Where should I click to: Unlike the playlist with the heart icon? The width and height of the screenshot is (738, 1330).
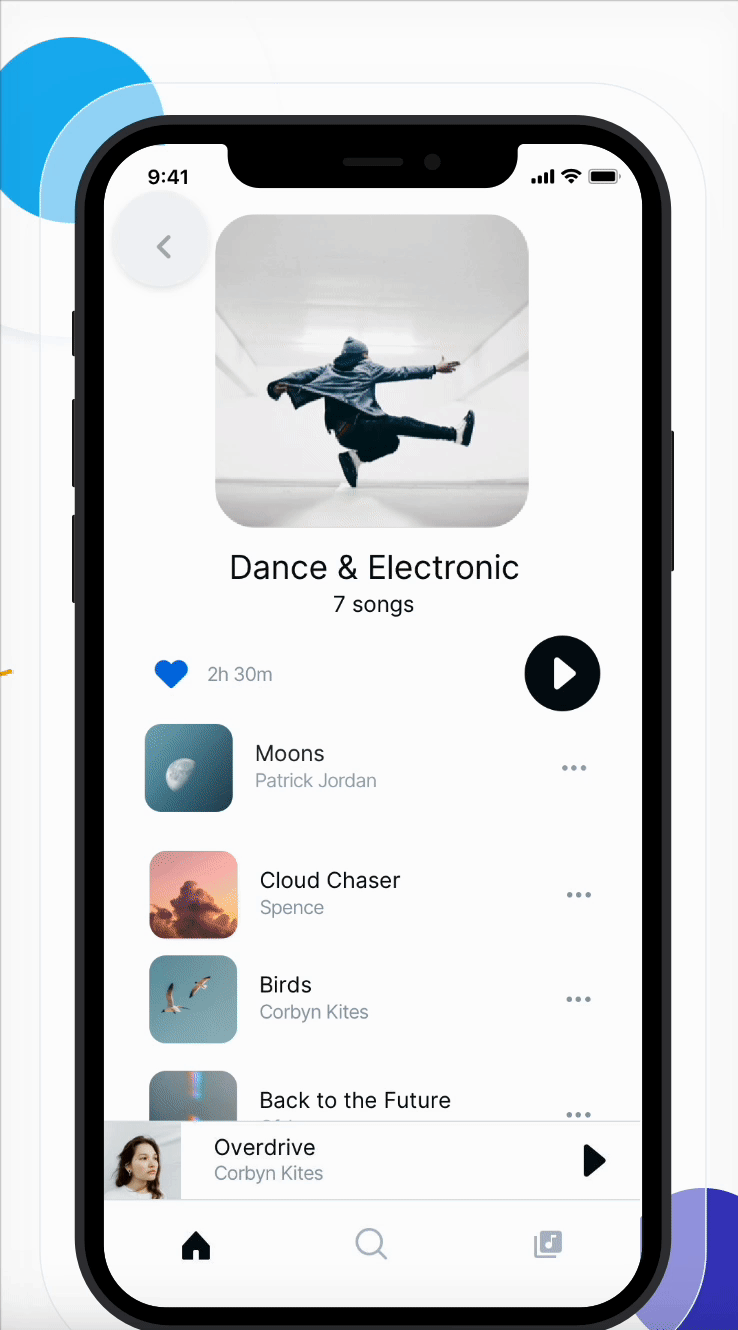[x=171, y=674]
